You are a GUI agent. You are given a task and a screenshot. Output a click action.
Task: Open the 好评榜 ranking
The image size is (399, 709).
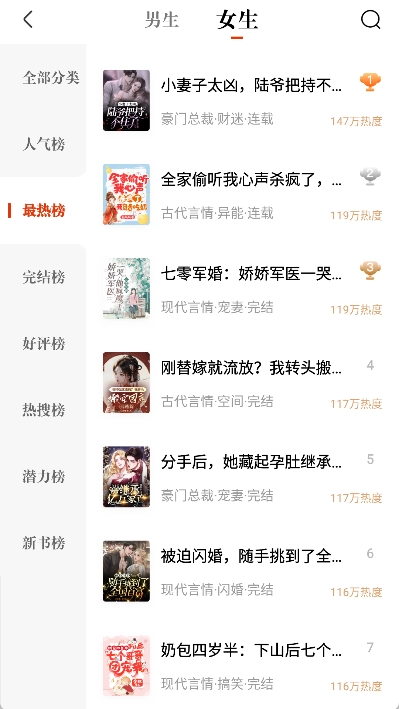(44, 343)
